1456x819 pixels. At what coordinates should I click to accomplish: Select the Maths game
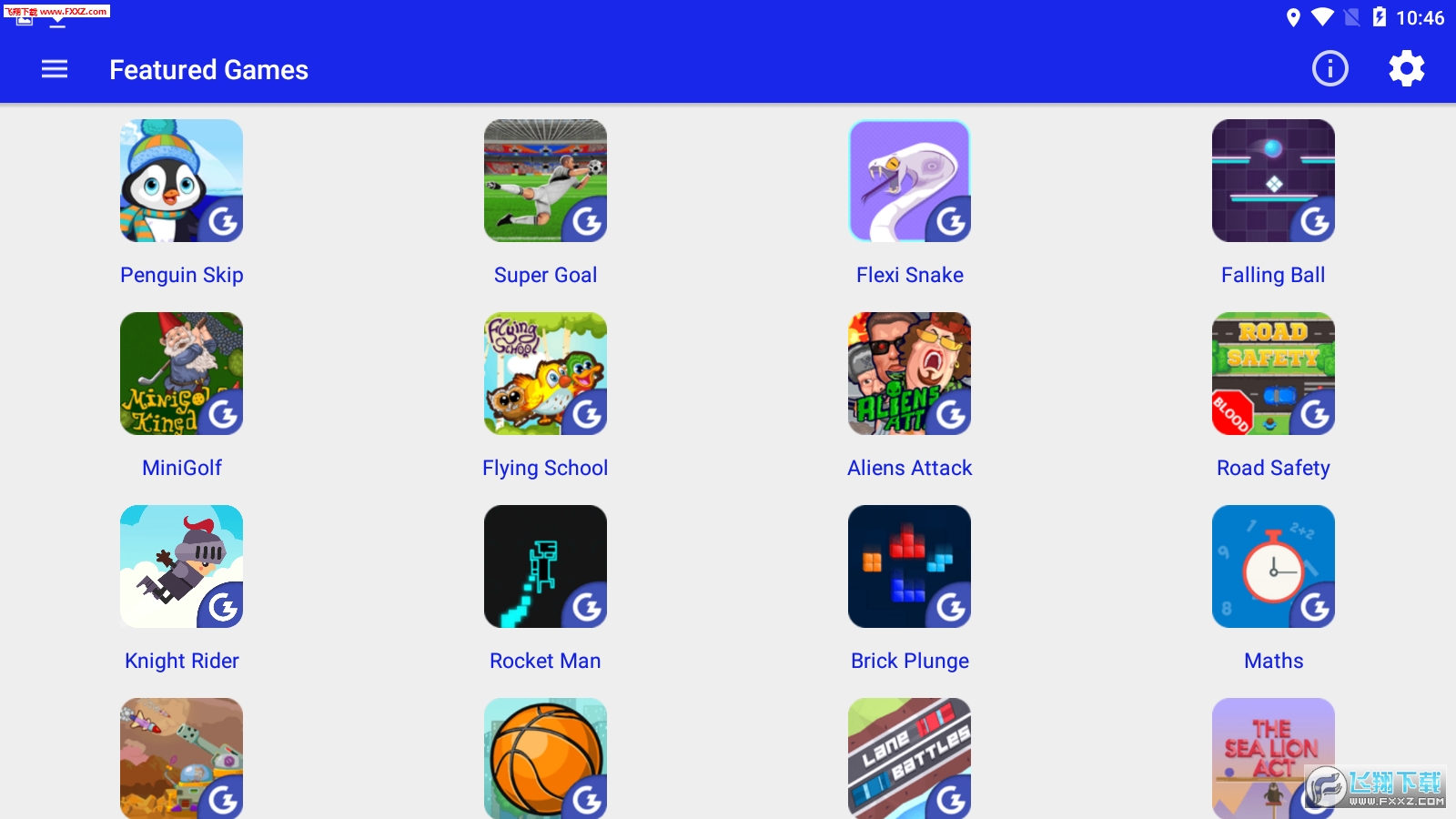coord(1273,567)
